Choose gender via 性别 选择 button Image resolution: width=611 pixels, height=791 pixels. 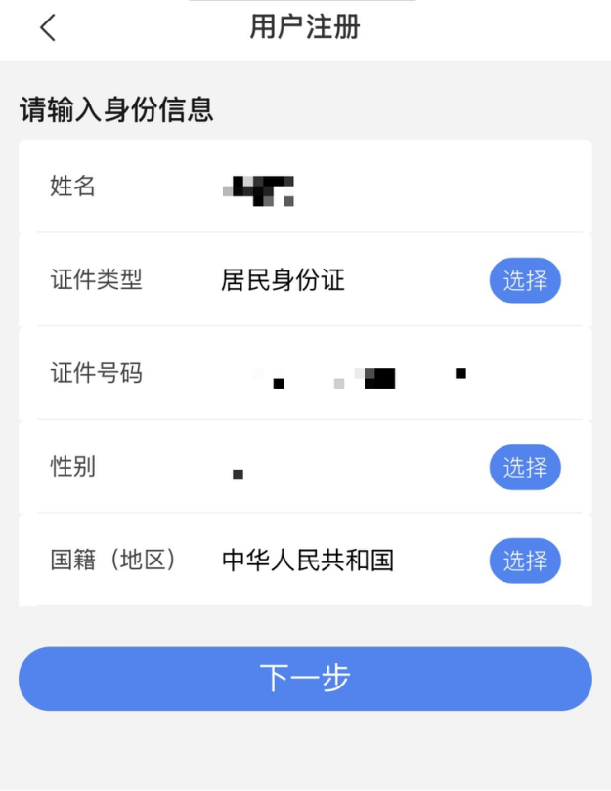pos(524,467)
